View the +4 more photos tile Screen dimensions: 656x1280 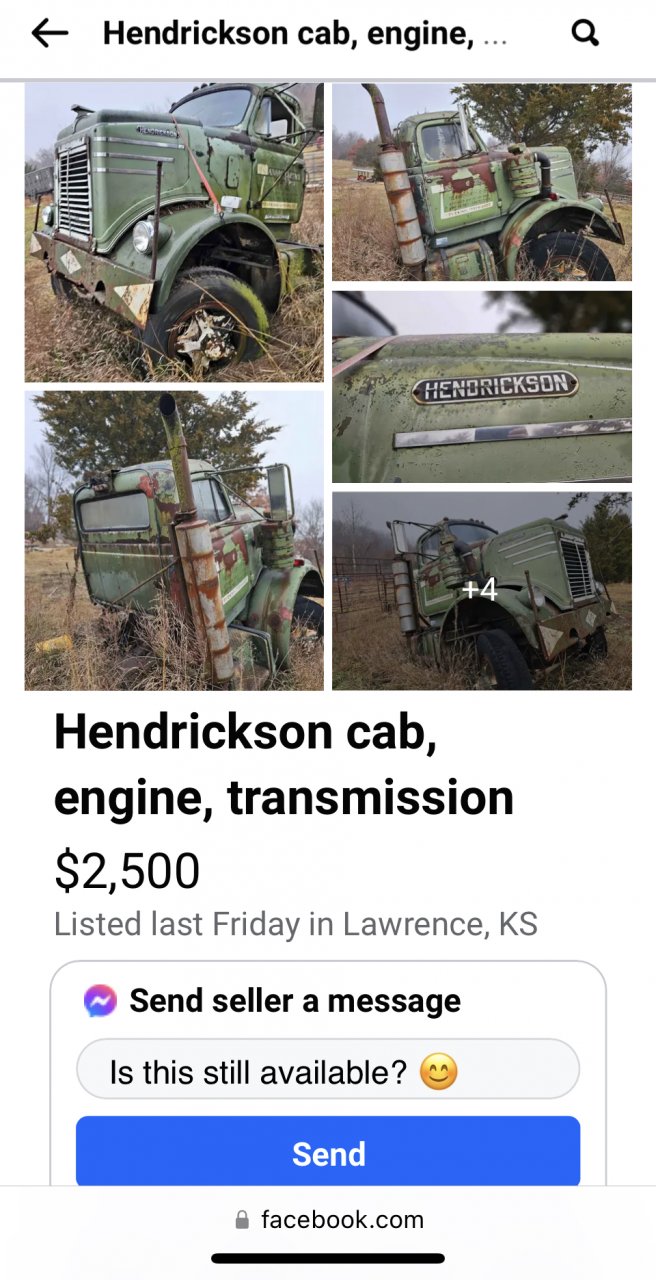(x=481, y=590)
